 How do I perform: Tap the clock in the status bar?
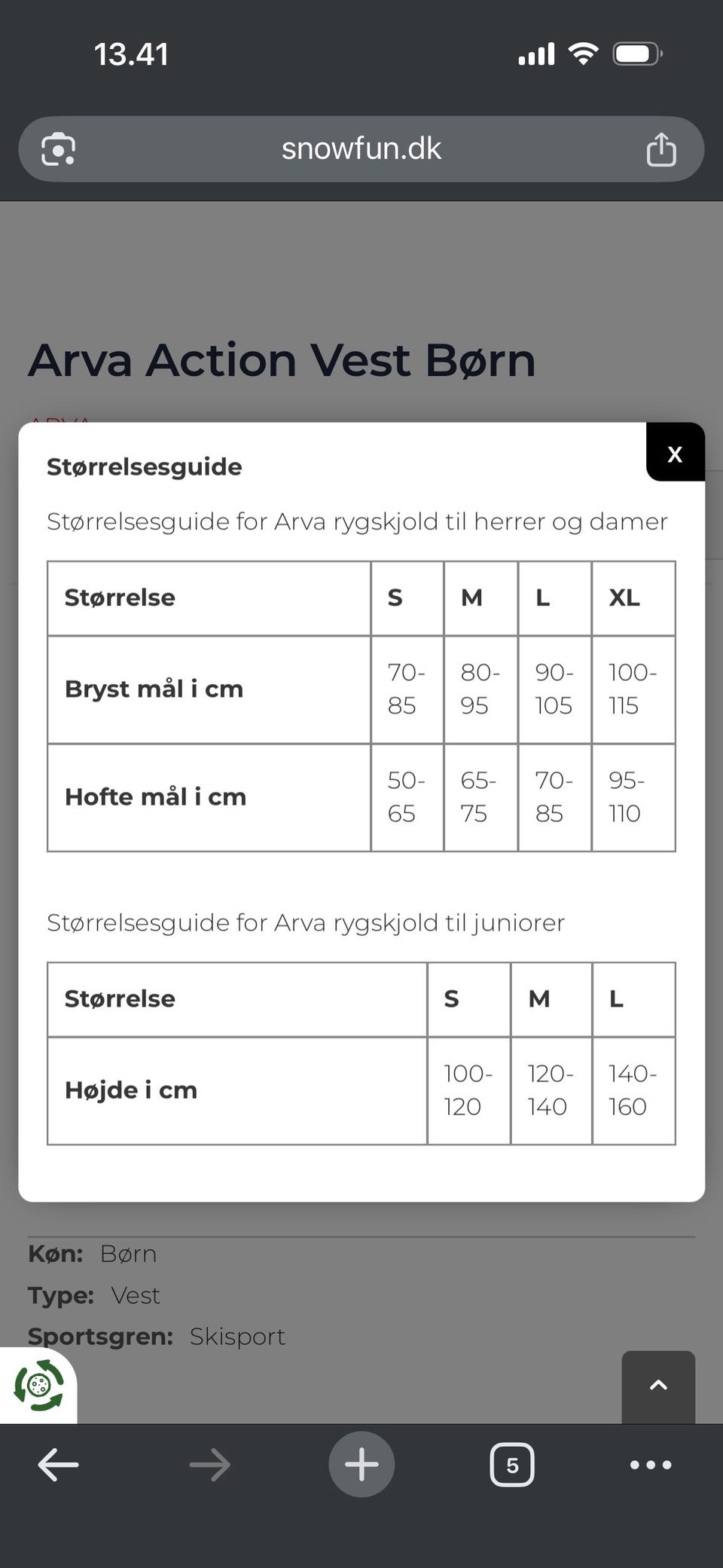[x=132, y=53]
